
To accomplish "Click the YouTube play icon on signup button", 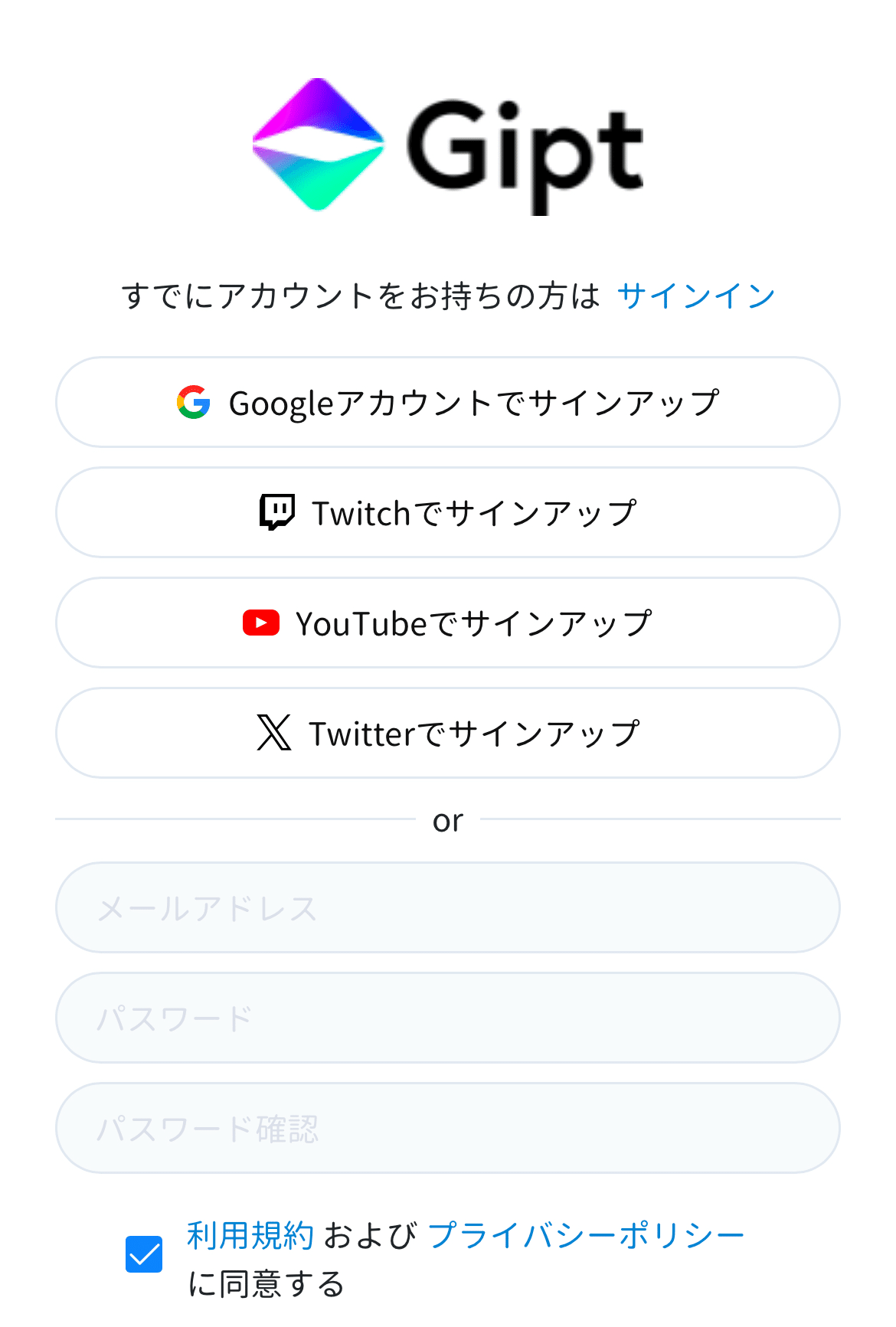I will click(262, 622).
